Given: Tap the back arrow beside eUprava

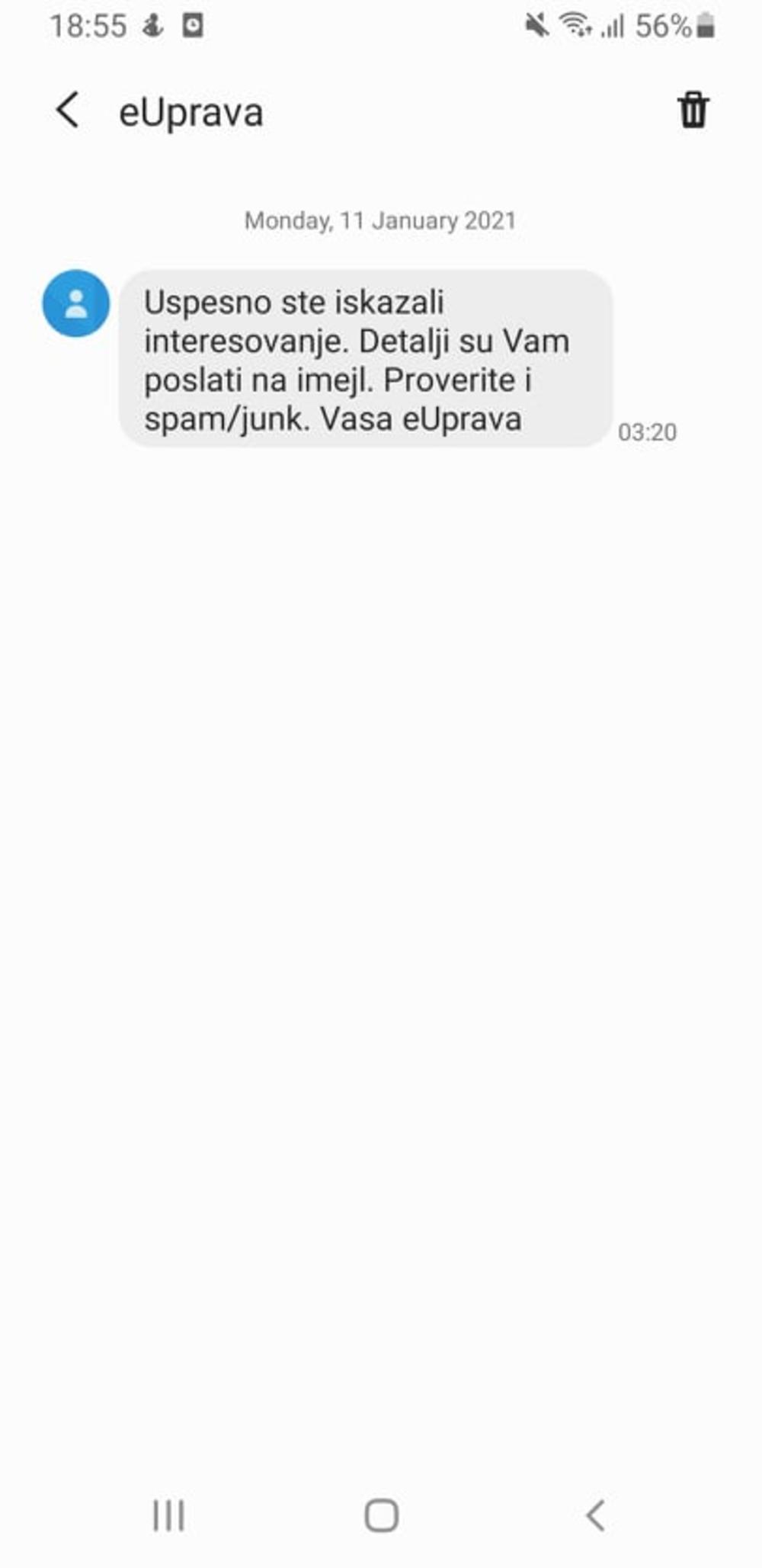Looking at the screenshot, I should point(67,111).
